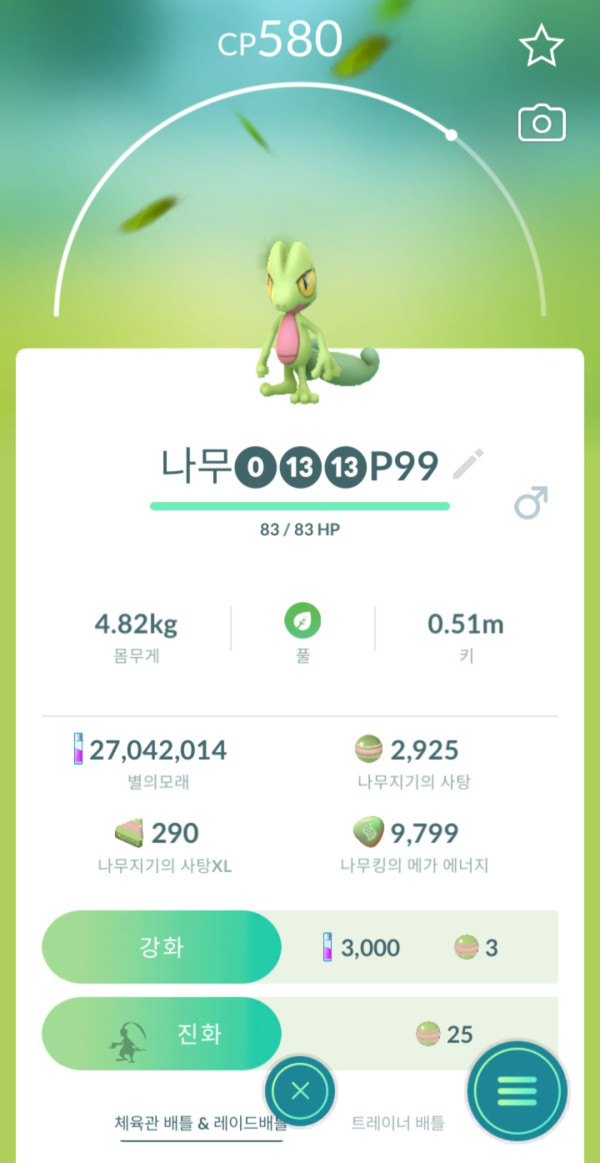Tap the 강화 power up button

pyautogui.click(x=161, y=947)
